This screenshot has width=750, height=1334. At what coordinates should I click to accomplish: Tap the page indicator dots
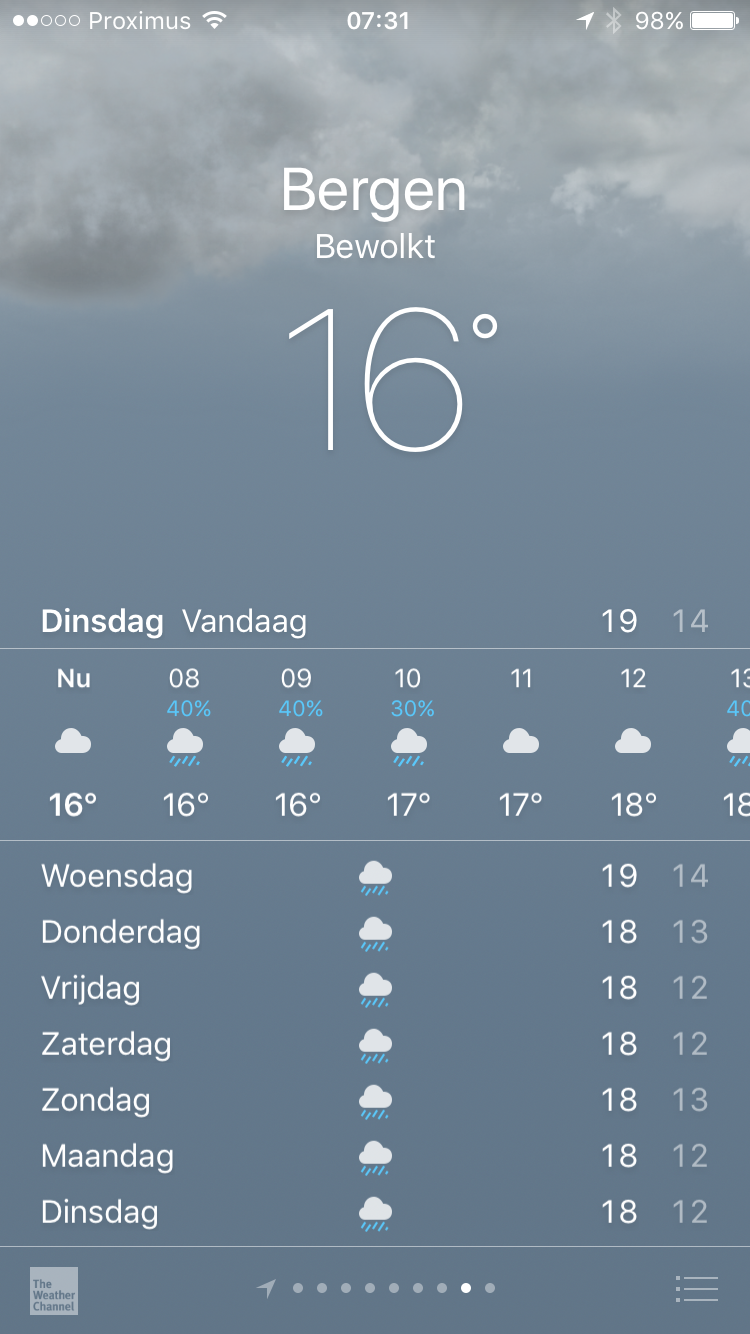381,1289
